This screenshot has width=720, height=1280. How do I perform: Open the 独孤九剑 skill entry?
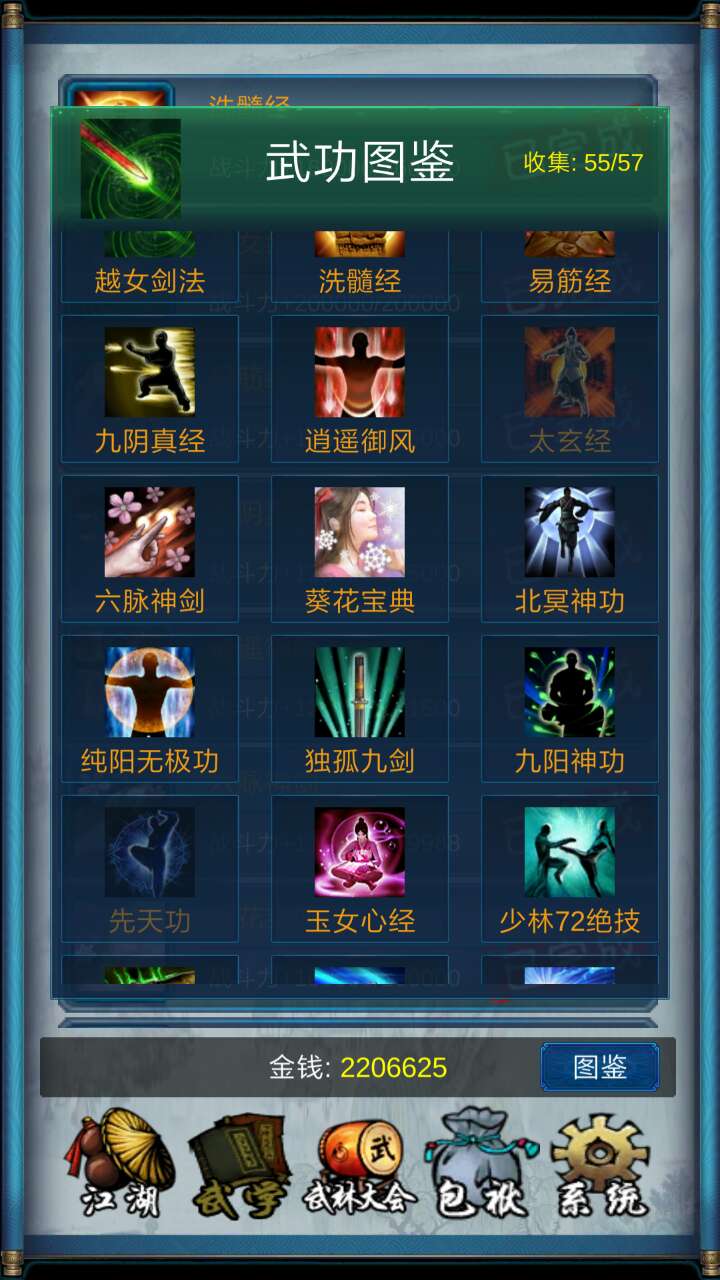tap(360, 708)
